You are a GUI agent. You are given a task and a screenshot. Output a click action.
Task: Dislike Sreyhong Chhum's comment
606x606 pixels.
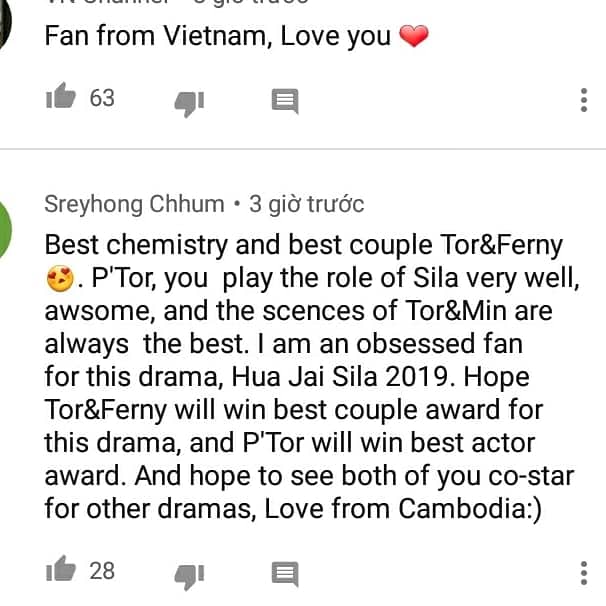click(x=188, y=573)
